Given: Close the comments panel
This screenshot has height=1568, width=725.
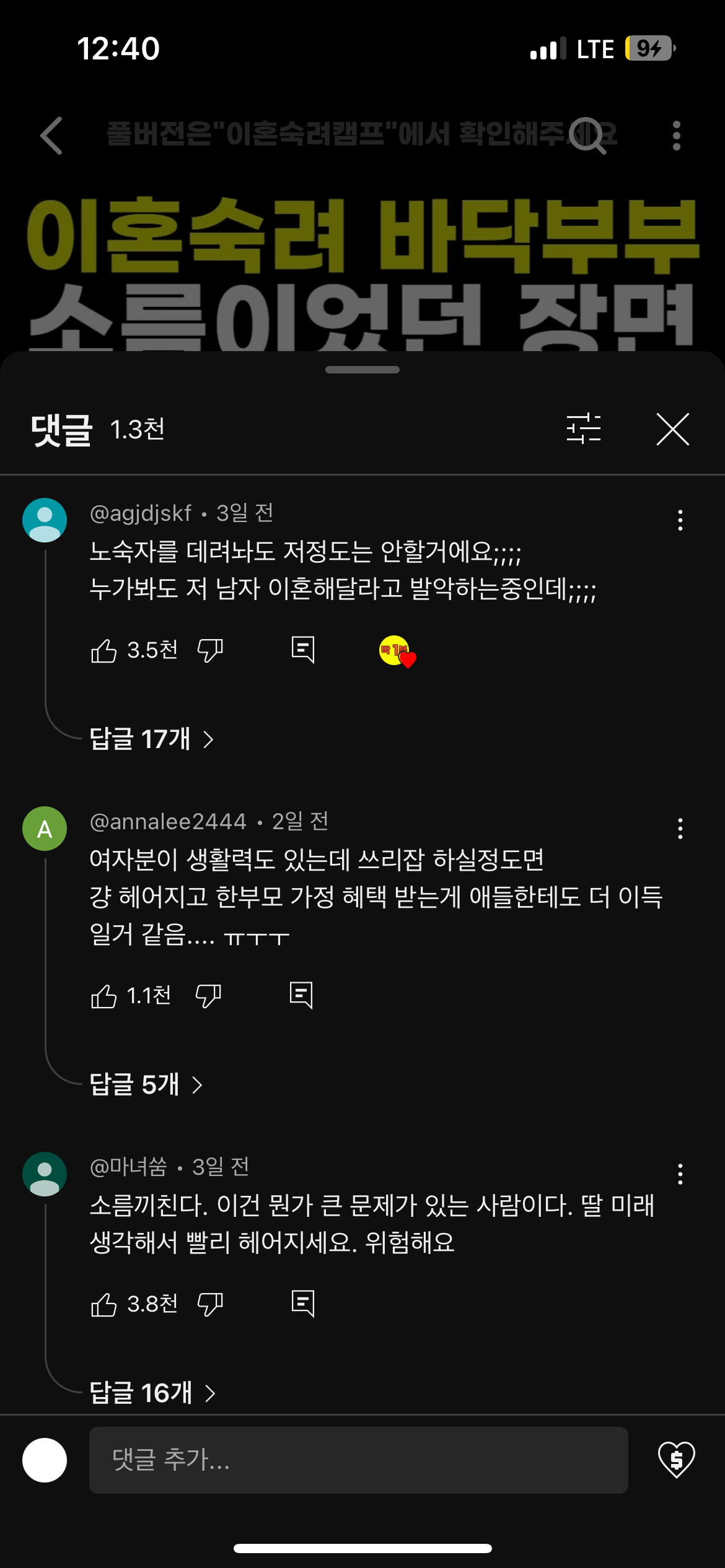Looking at the screenshot, I should (x=672, y=429).
